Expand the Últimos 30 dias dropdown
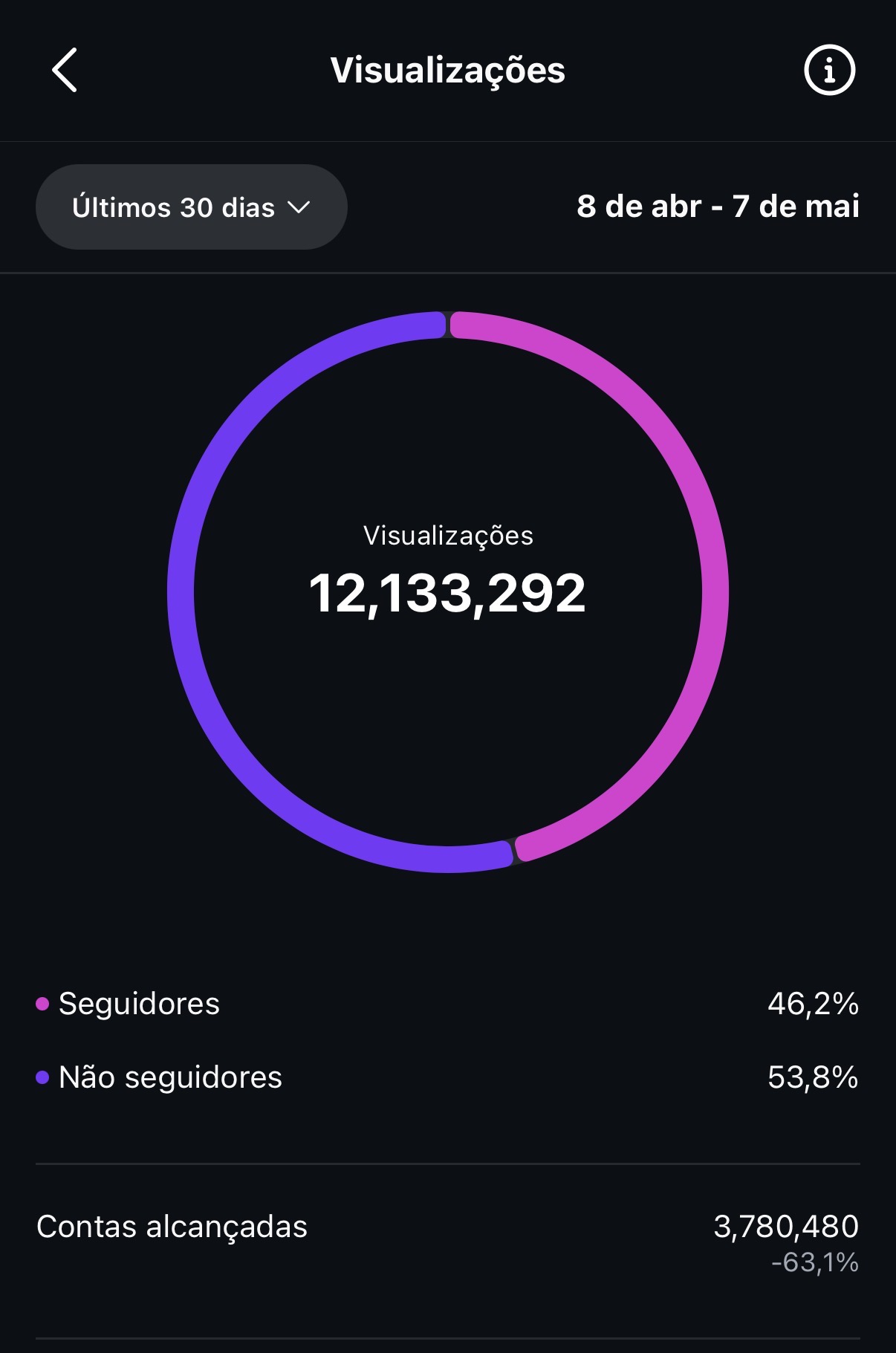Screen dimensions: 896x1353 [192, 207]
